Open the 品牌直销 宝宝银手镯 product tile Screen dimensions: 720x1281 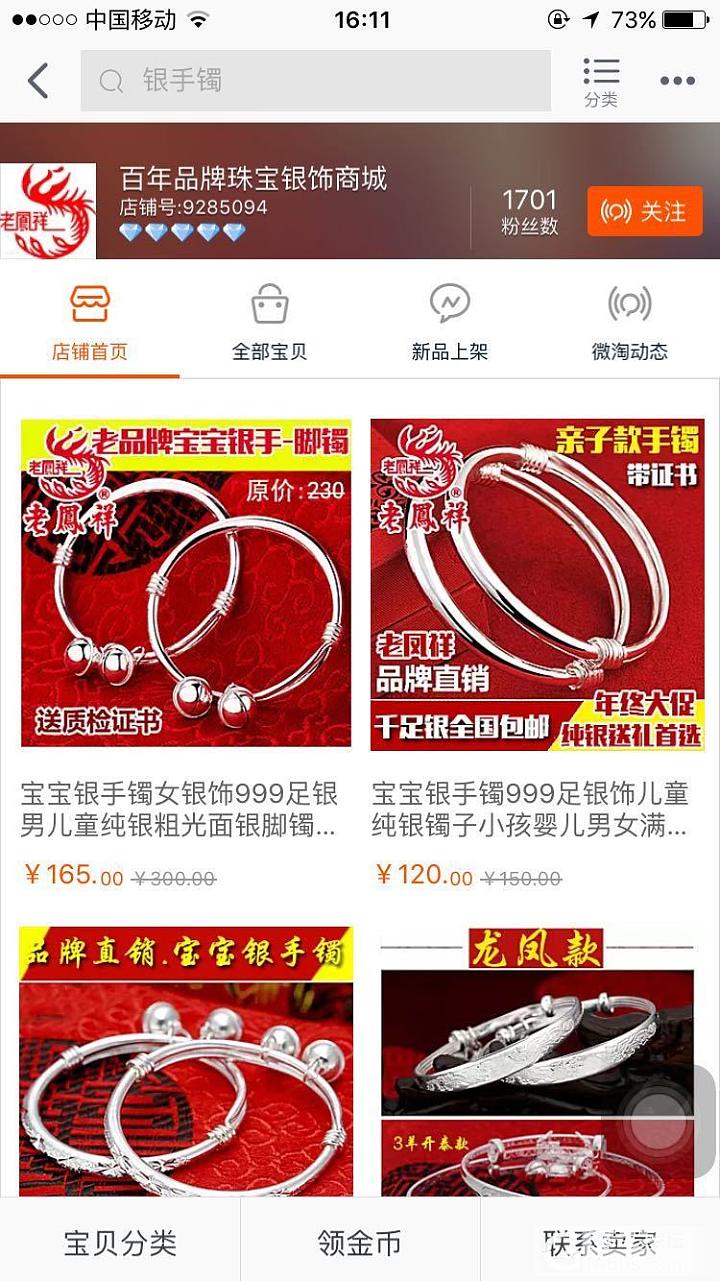tap(186, 1060)
